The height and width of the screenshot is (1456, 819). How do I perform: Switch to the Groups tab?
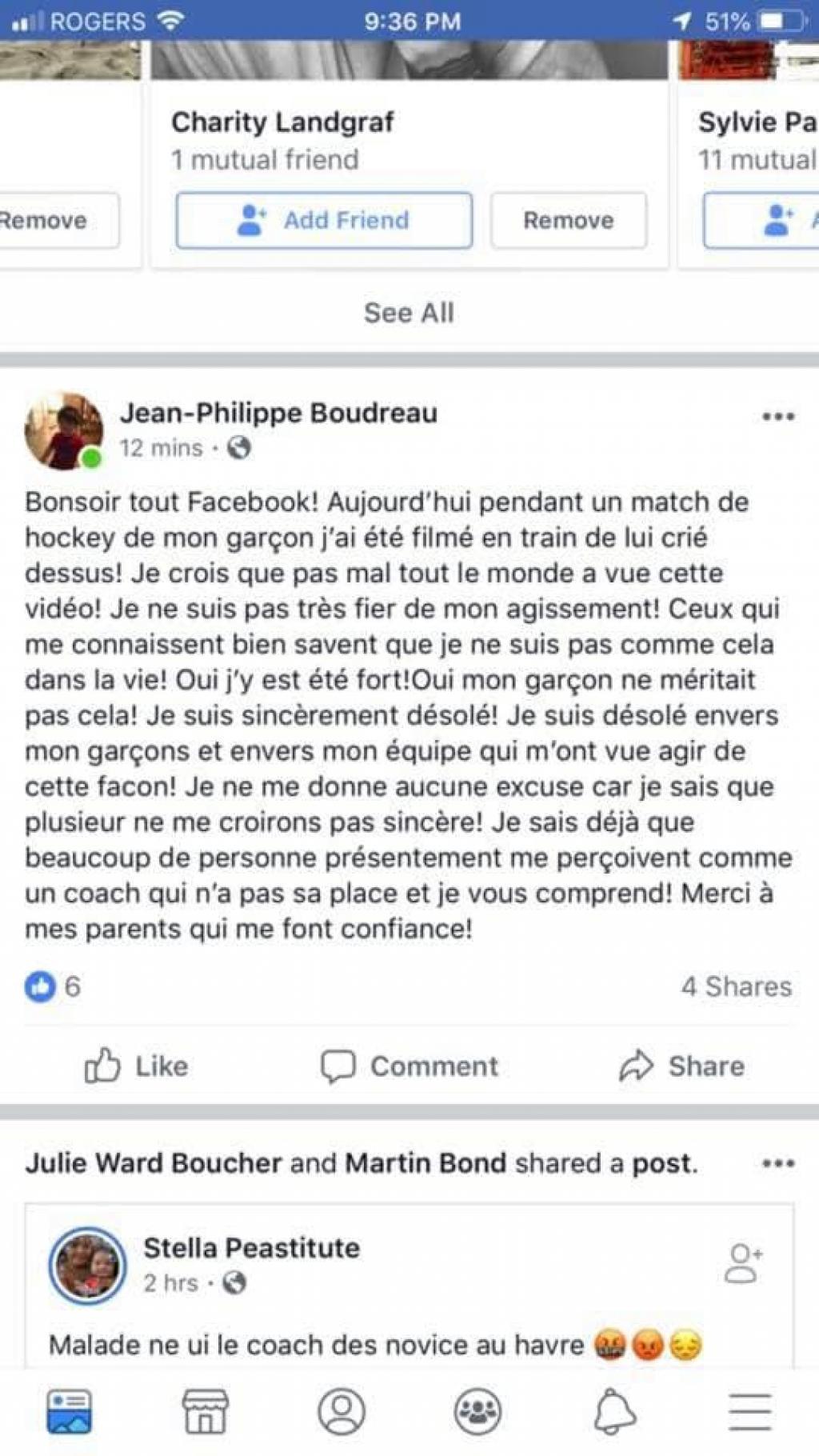(477, 1412)
